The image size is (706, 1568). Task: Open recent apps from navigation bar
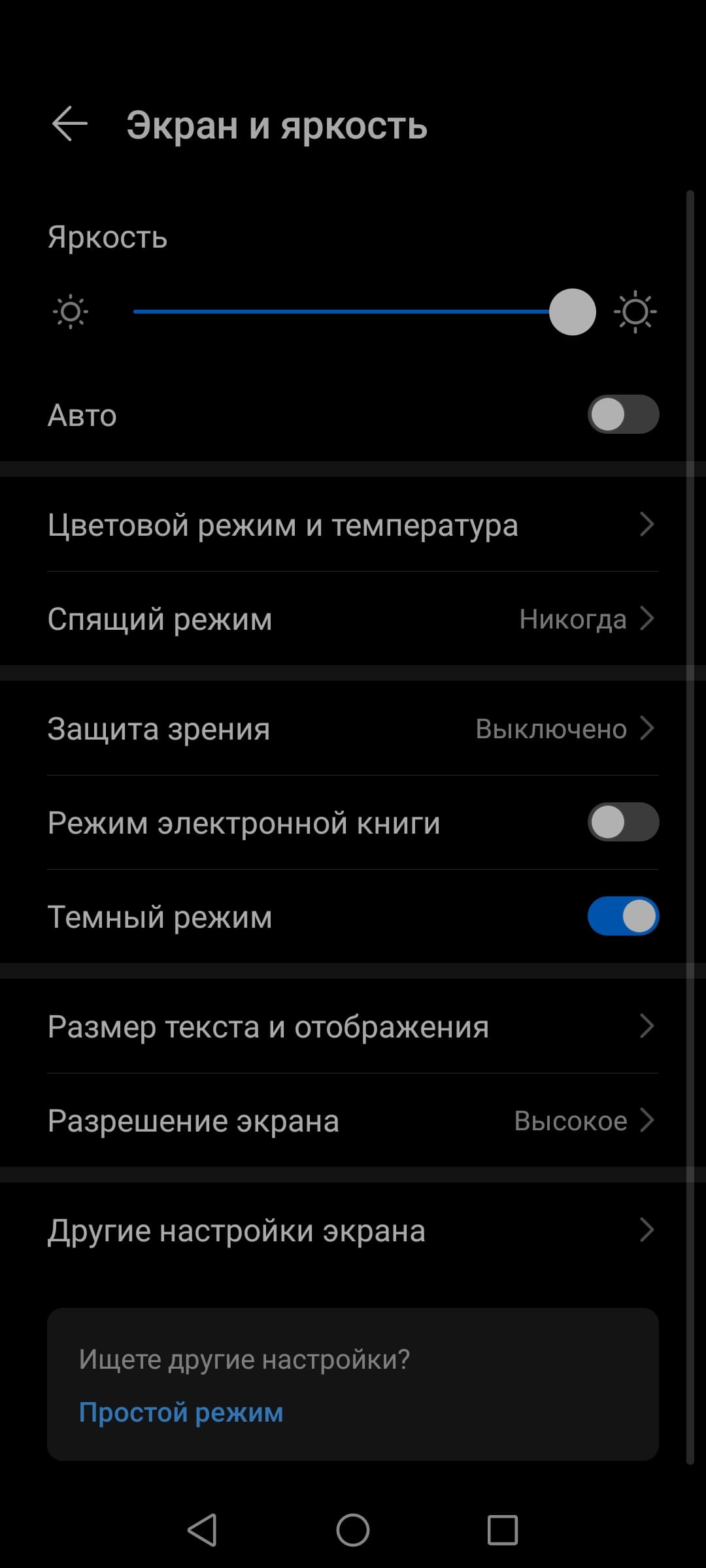(x=502, y=1530)
